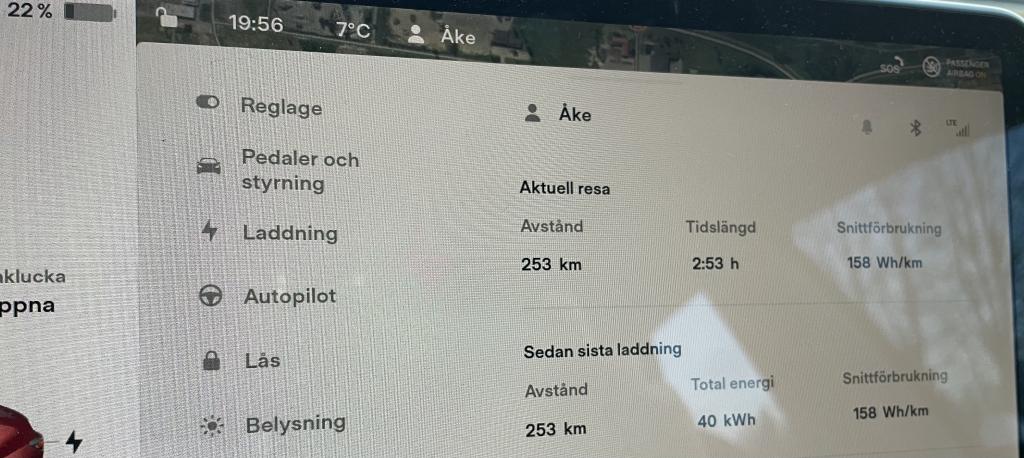The image size is (1024, 458).
Task: Tap the Åke driver profile in top bar
Action: pyautogui.click(x=441, y=35)
